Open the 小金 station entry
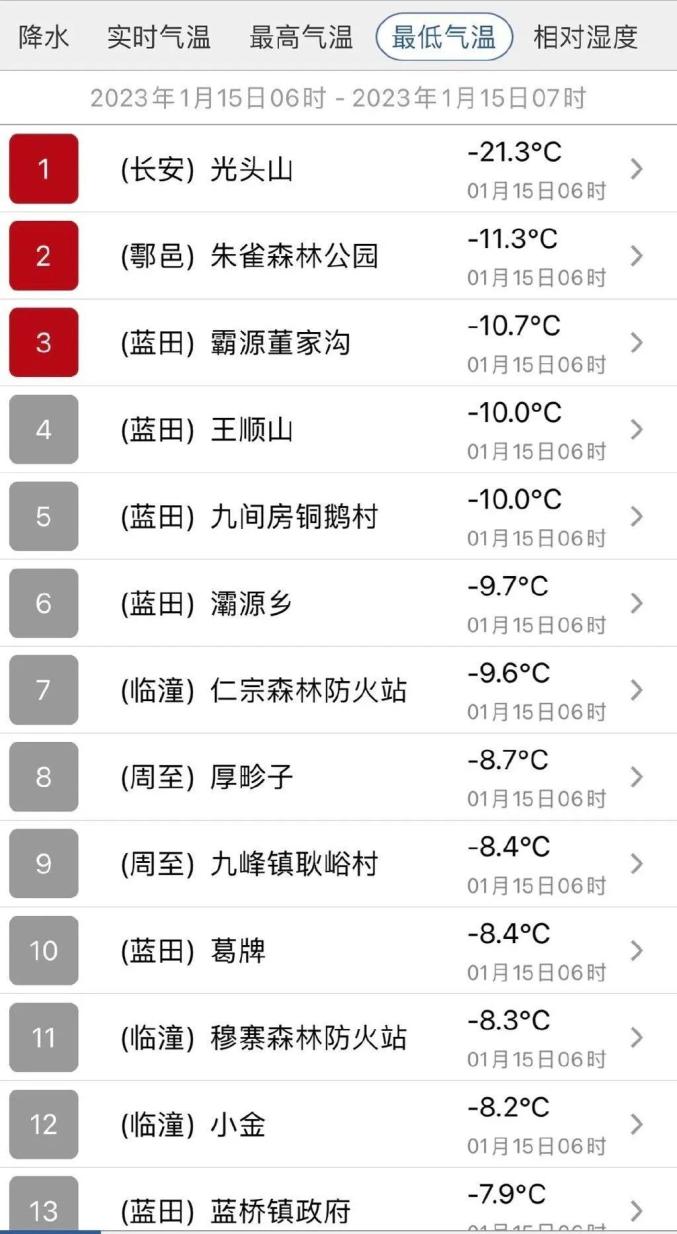677x1234 pixels. (338, 1125)
